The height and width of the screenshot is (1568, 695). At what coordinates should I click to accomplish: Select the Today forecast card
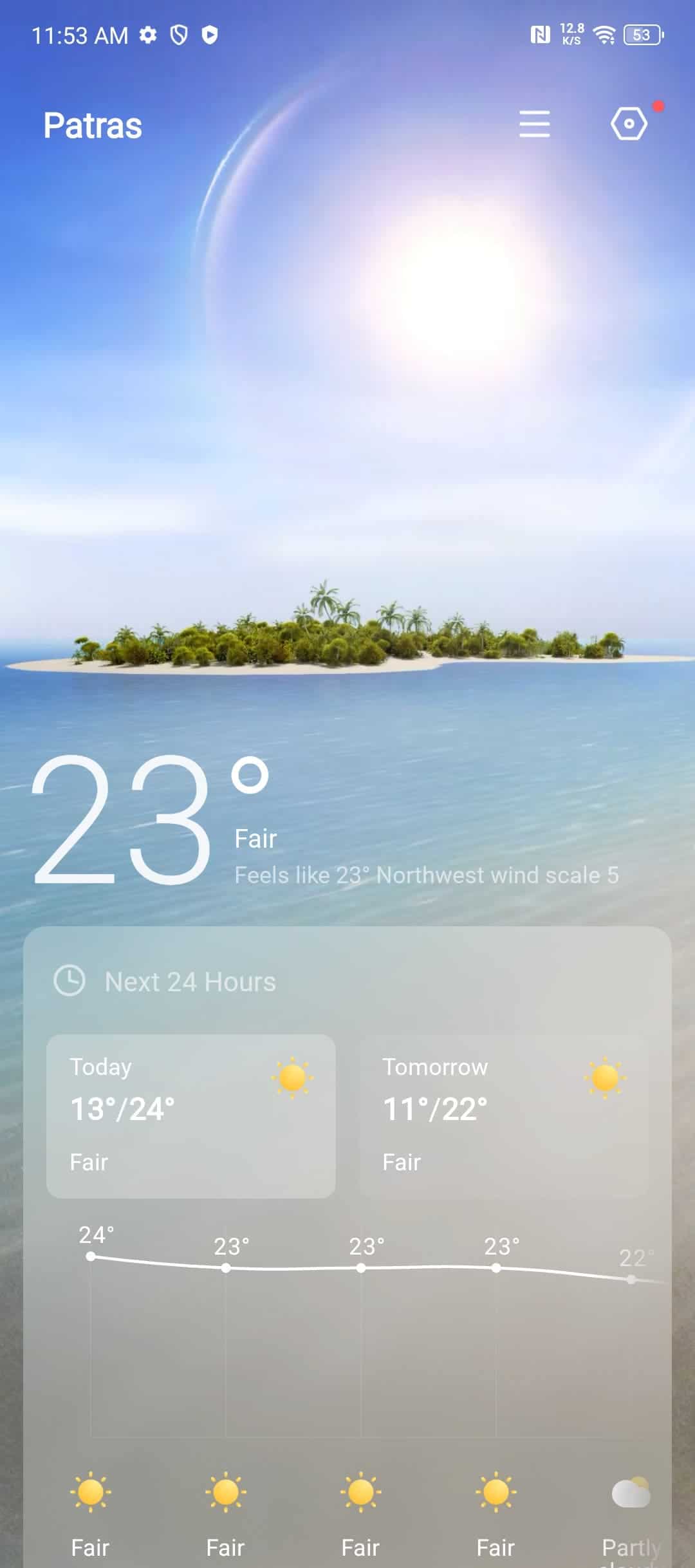tap(191, 1116)
